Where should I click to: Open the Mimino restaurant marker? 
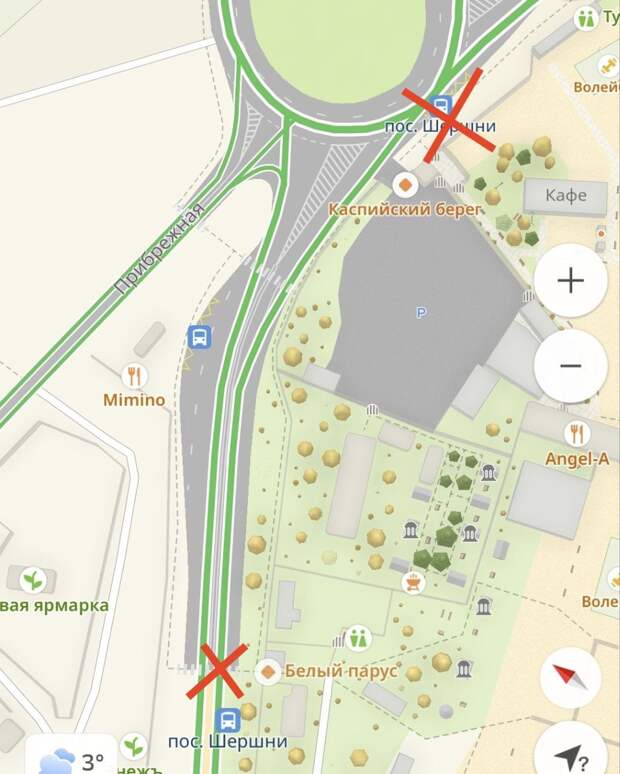[x=133, y=376]
